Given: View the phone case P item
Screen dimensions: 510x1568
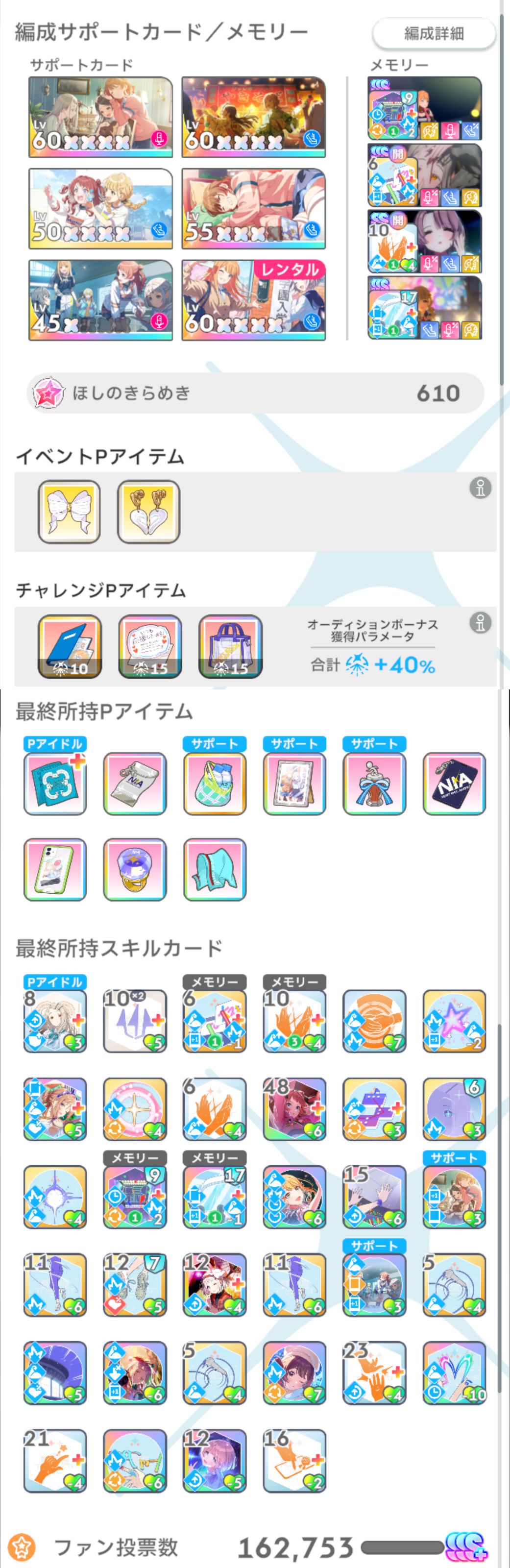Looking at the screenshot, I should [55, 869].
